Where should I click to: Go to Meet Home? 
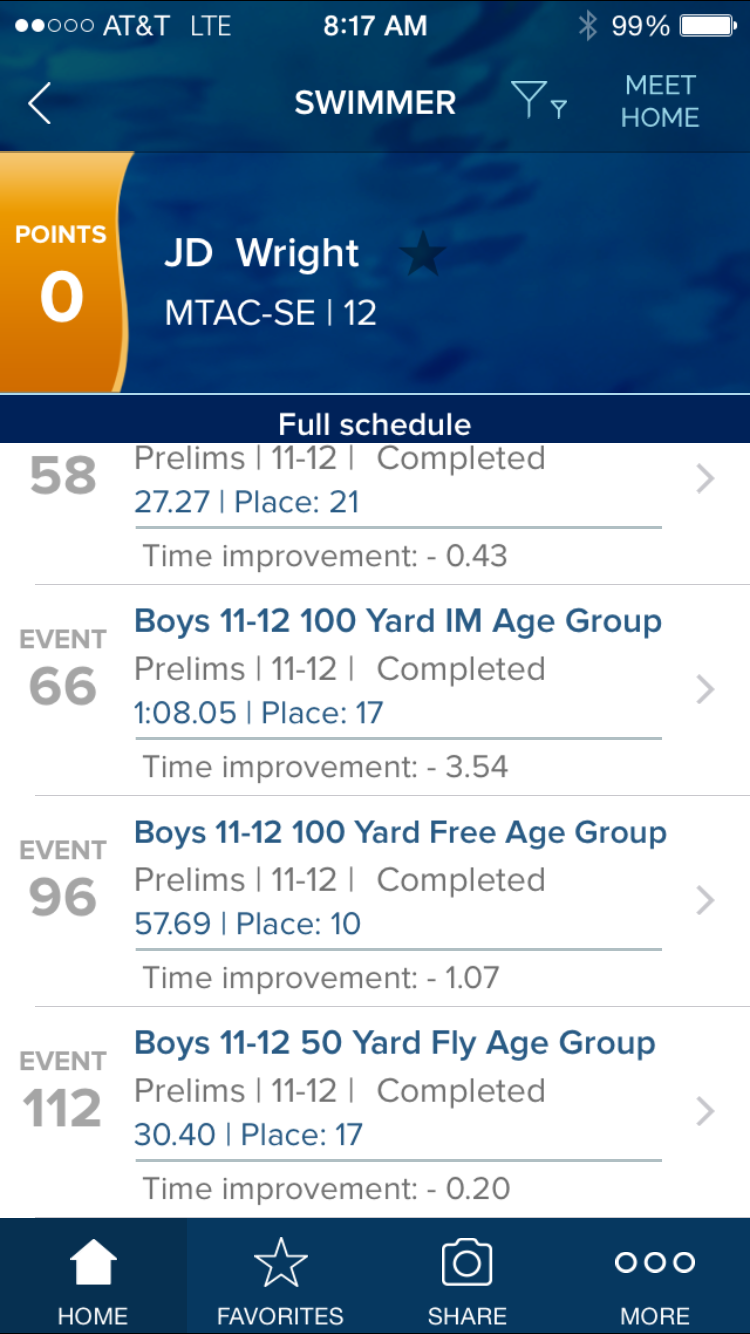[x=660, y=101]
